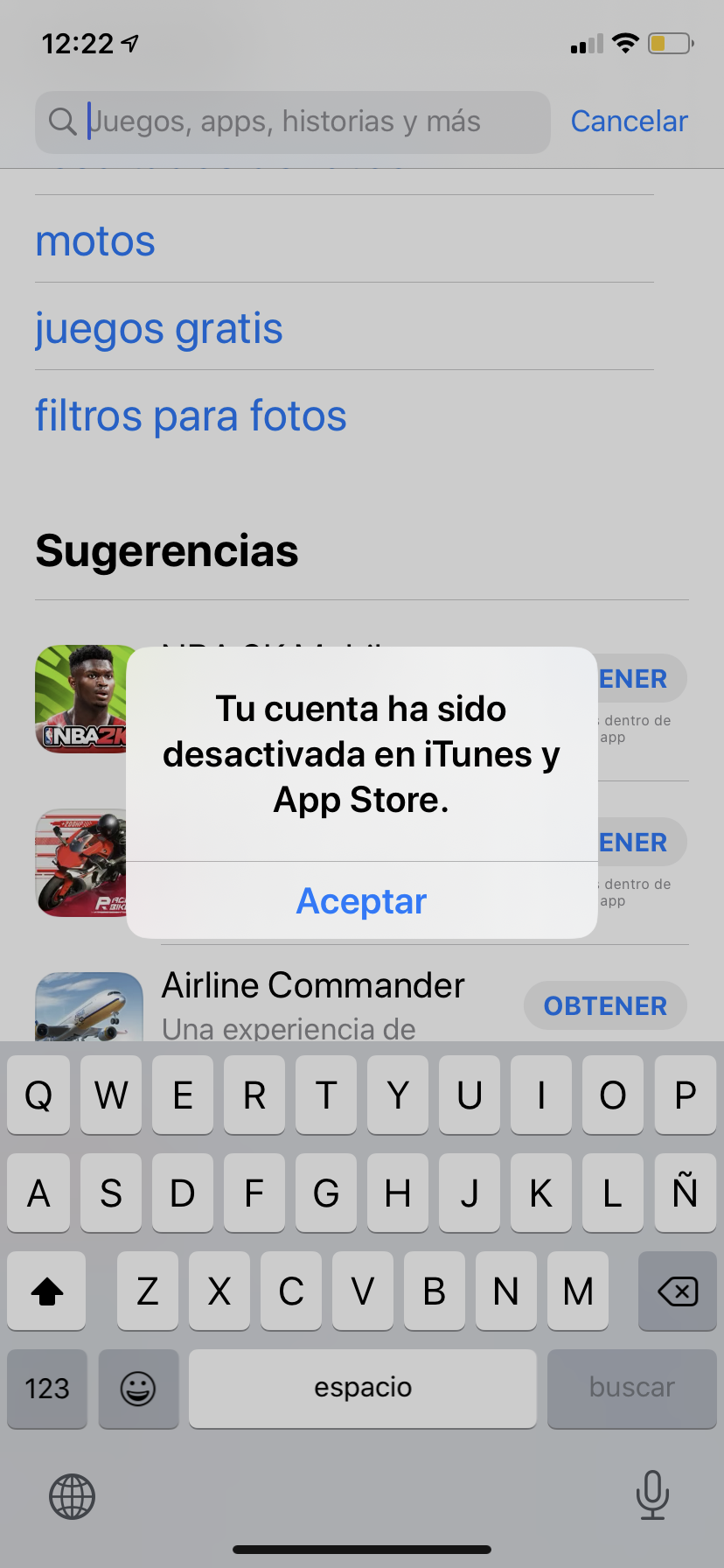This screenshot has width=724, height=1568.
Task: Tap the espacio space bar
Action: coord(363,1389)
